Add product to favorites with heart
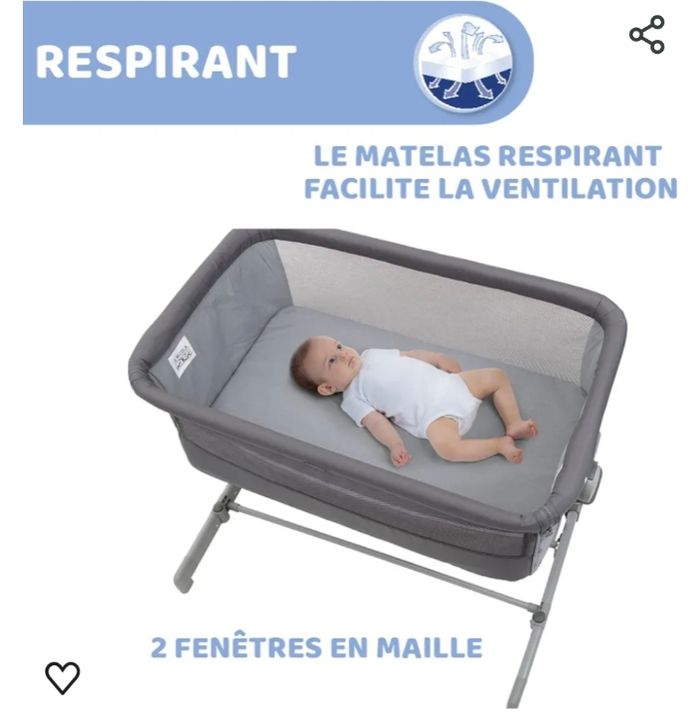Viewport: 700px width, 719px height. click(62, 677)
